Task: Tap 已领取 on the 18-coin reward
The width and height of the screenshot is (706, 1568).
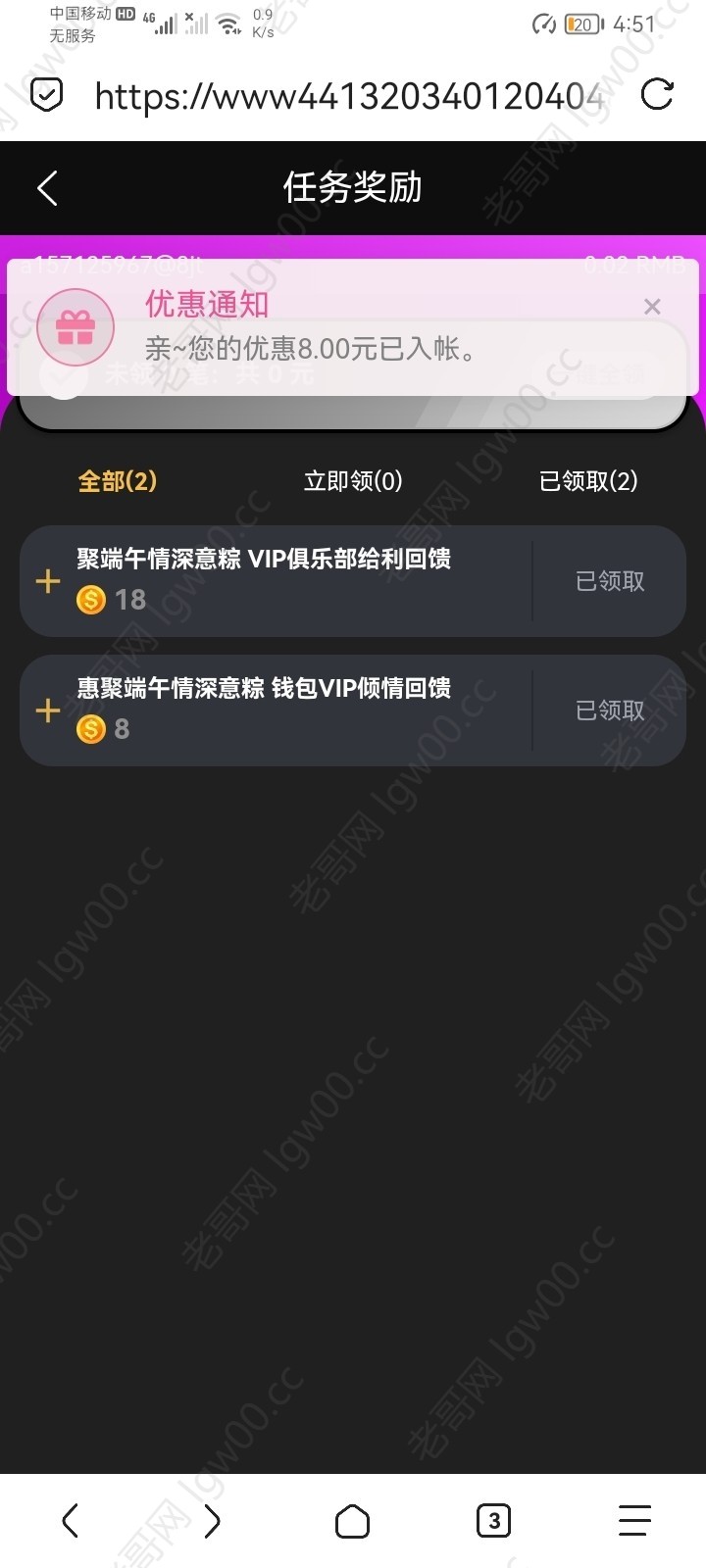Action: pos(610,581)
